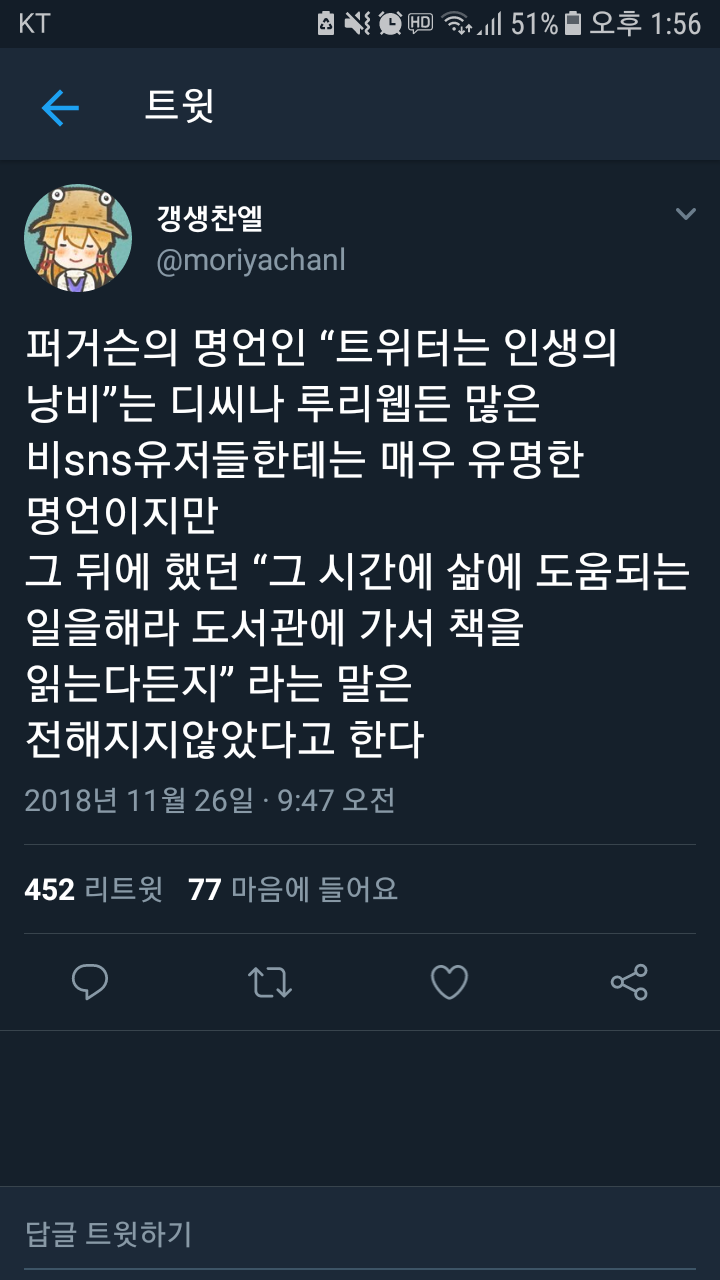Open the @moriyachanl profile link
Image resolution: width=720 pixels, height=1280 pixels.
(250, 260)
